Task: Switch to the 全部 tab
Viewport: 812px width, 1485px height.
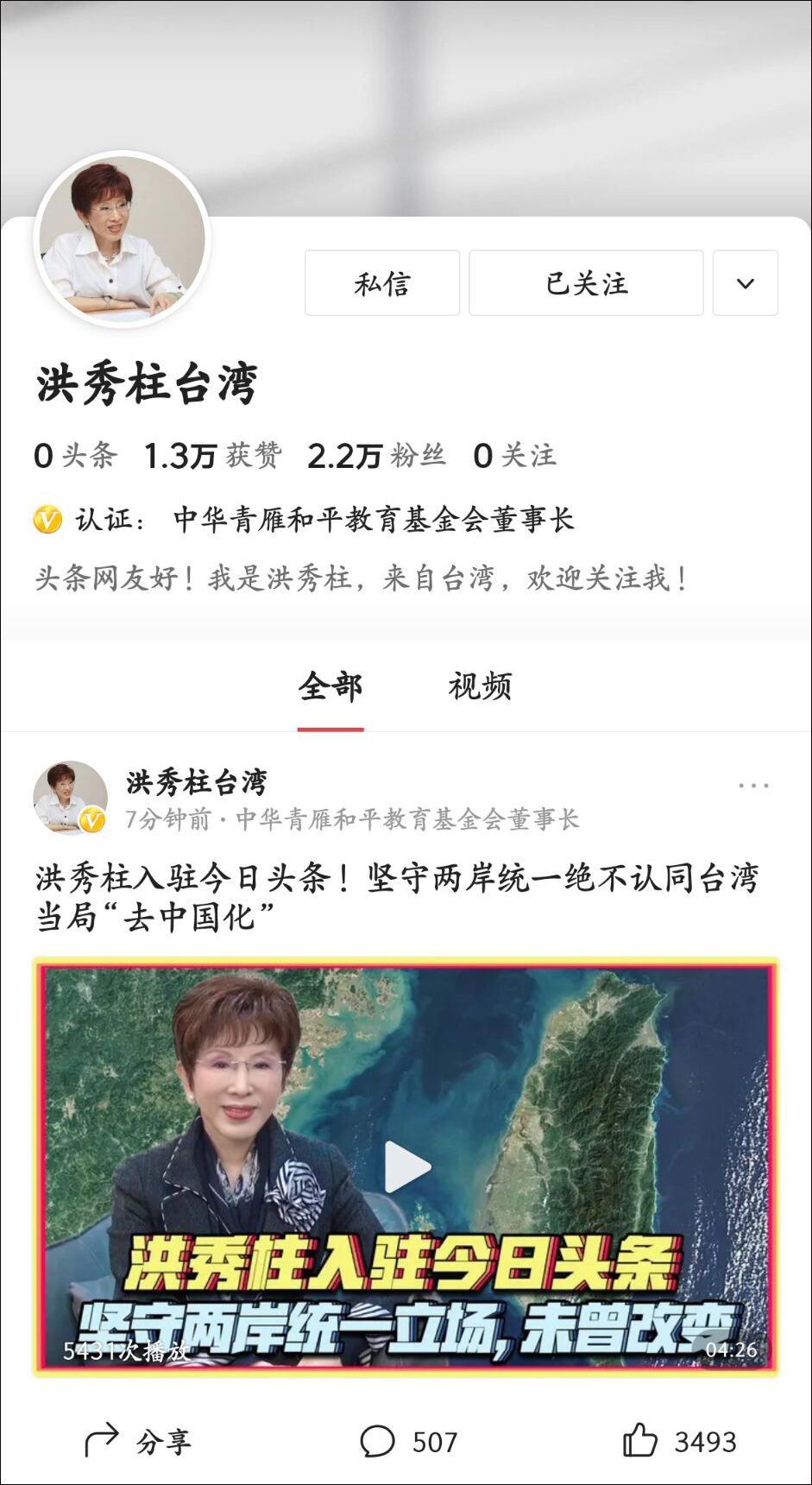Action: (330, 687)
